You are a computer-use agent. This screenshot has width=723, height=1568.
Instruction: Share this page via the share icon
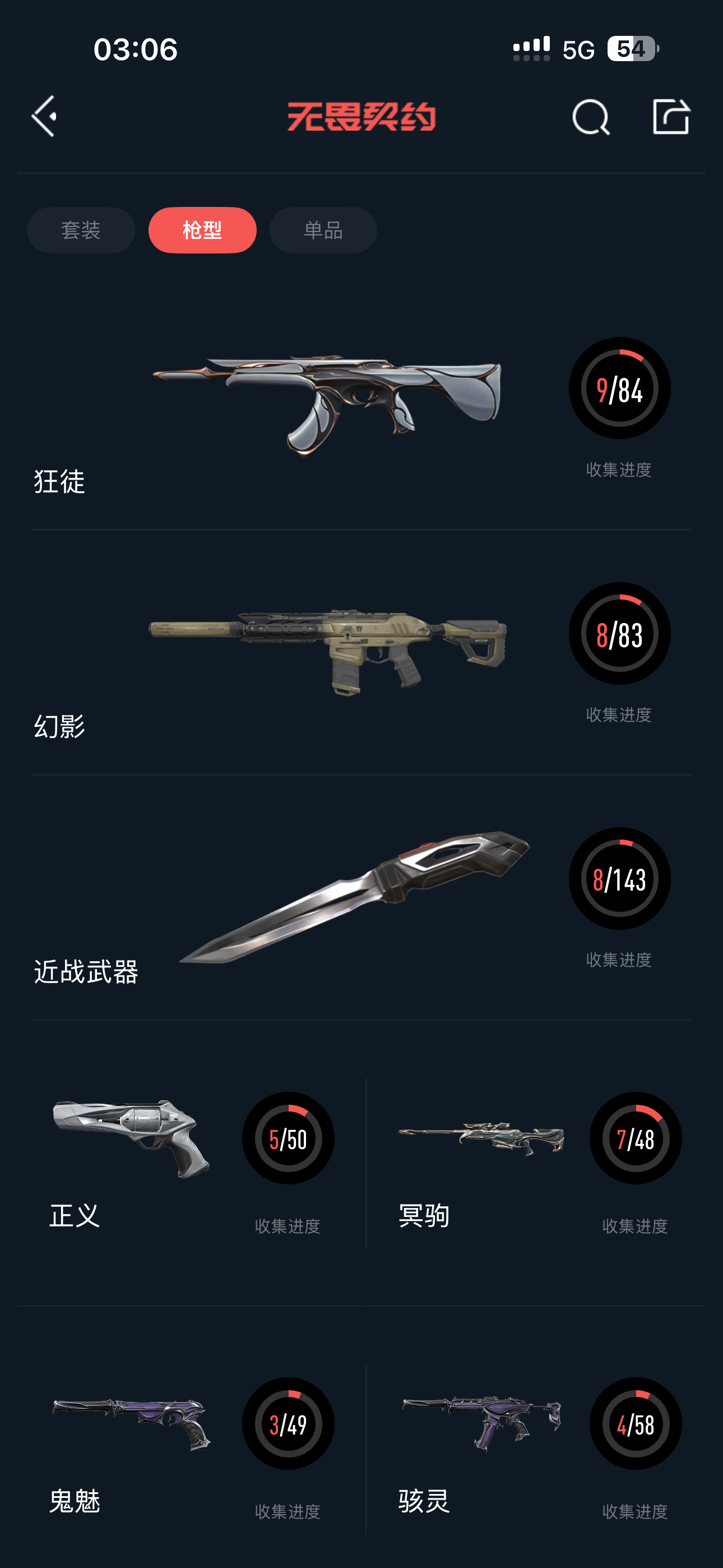[671, 116]
